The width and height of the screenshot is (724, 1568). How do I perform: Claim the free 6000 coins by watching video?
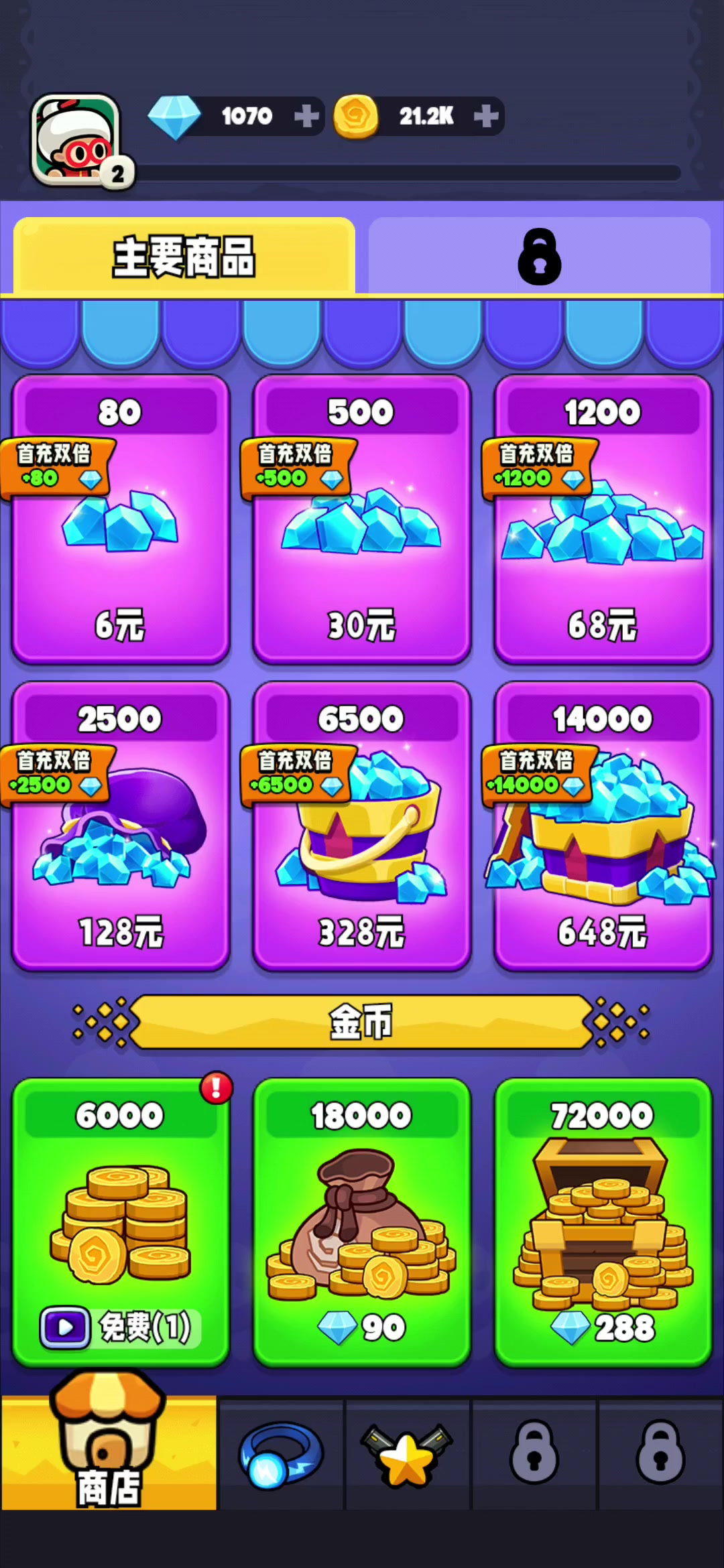pos(121,1223)
